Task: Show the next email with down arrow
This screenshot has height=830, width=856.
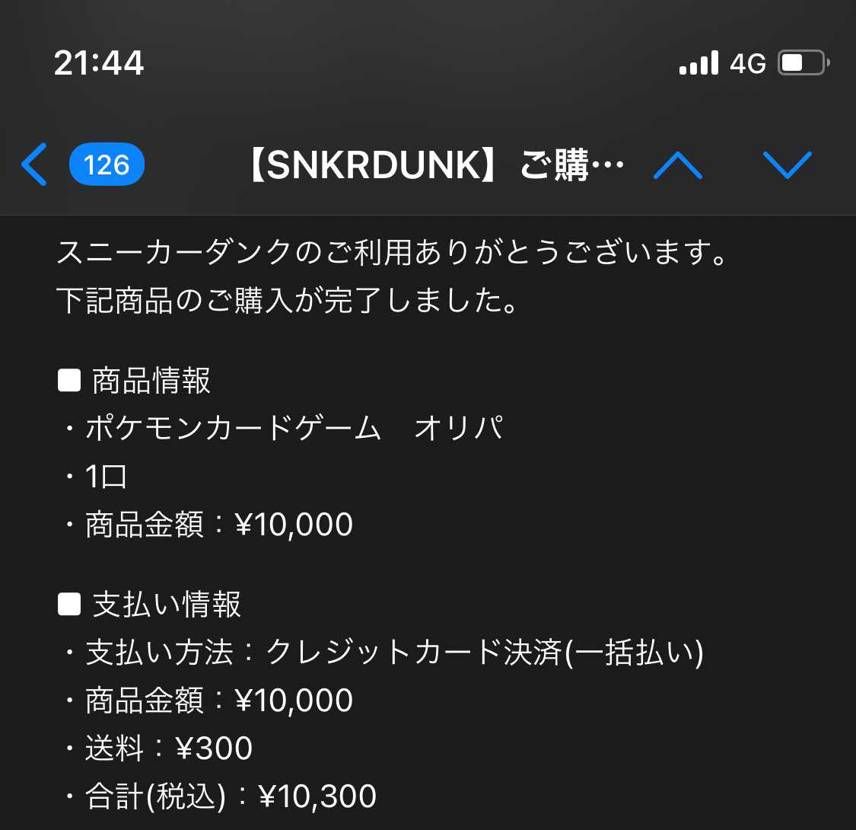Action: pos(786,165)
